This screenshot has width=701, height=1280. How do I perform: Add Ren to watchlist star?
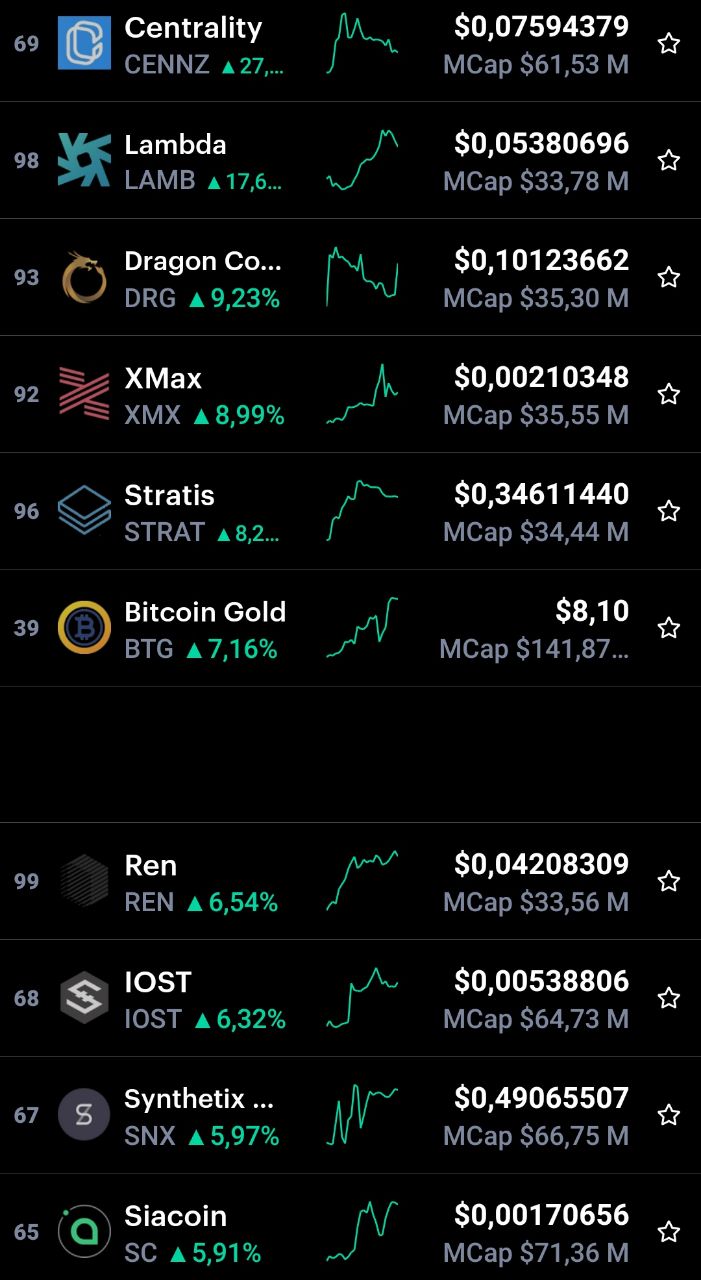click(x=669, y=881)
